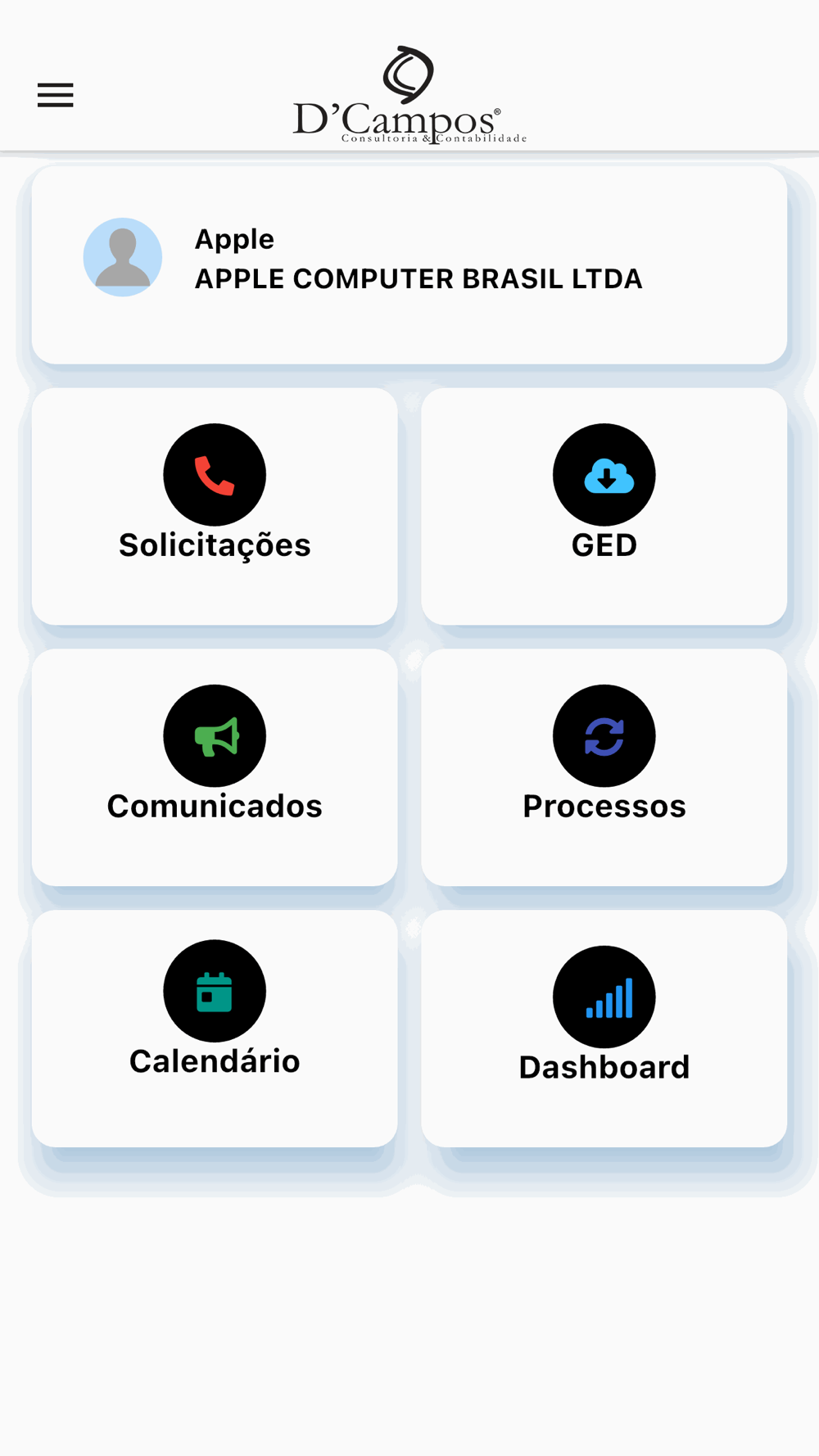Image resolution: width=819 pixels, height=1456 pixels.
Task: Go to GED document downloads
Action: pyautogui.click(x=604, y=505)
